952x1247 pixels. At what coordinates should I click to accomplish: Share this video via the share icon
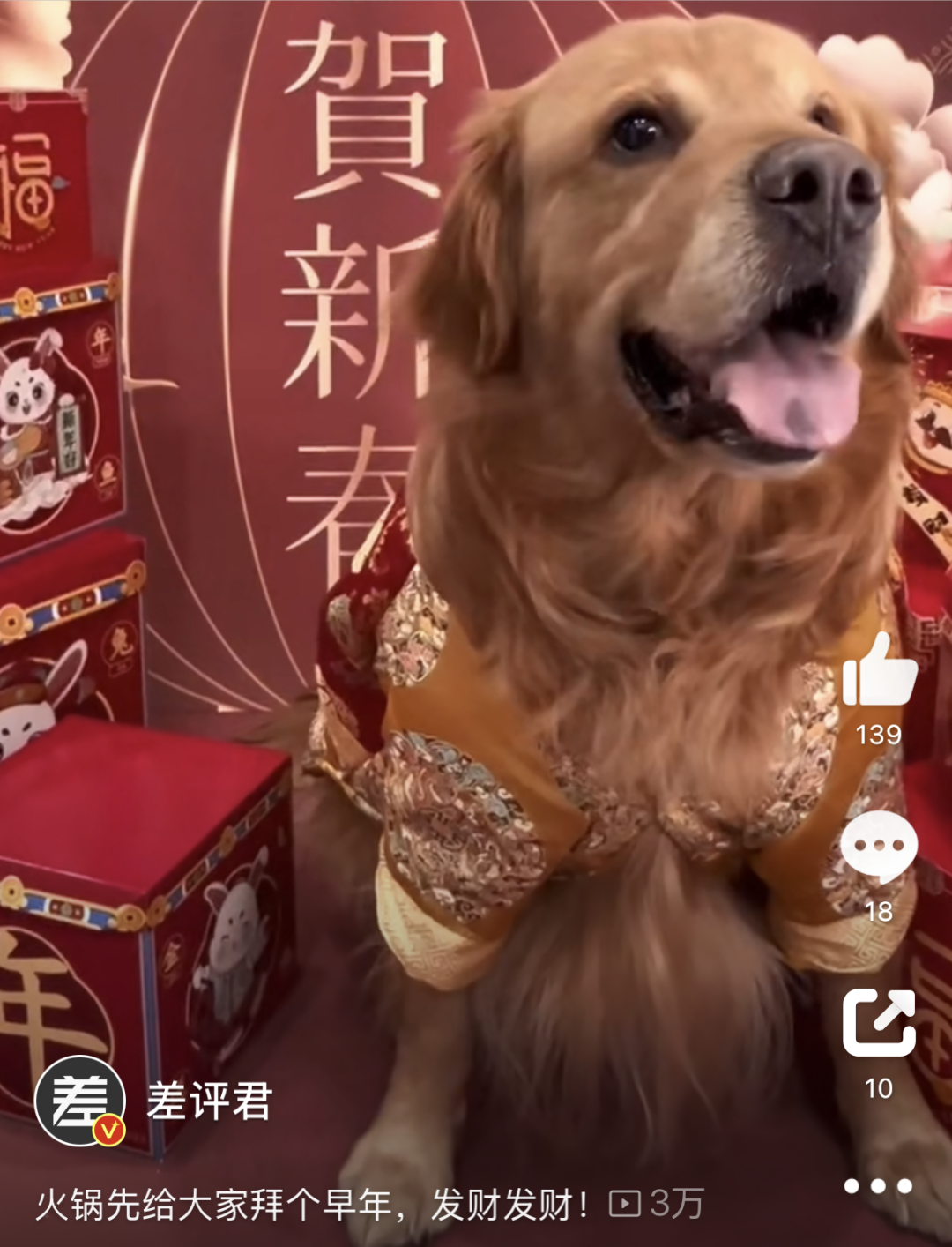(879, 1023)
